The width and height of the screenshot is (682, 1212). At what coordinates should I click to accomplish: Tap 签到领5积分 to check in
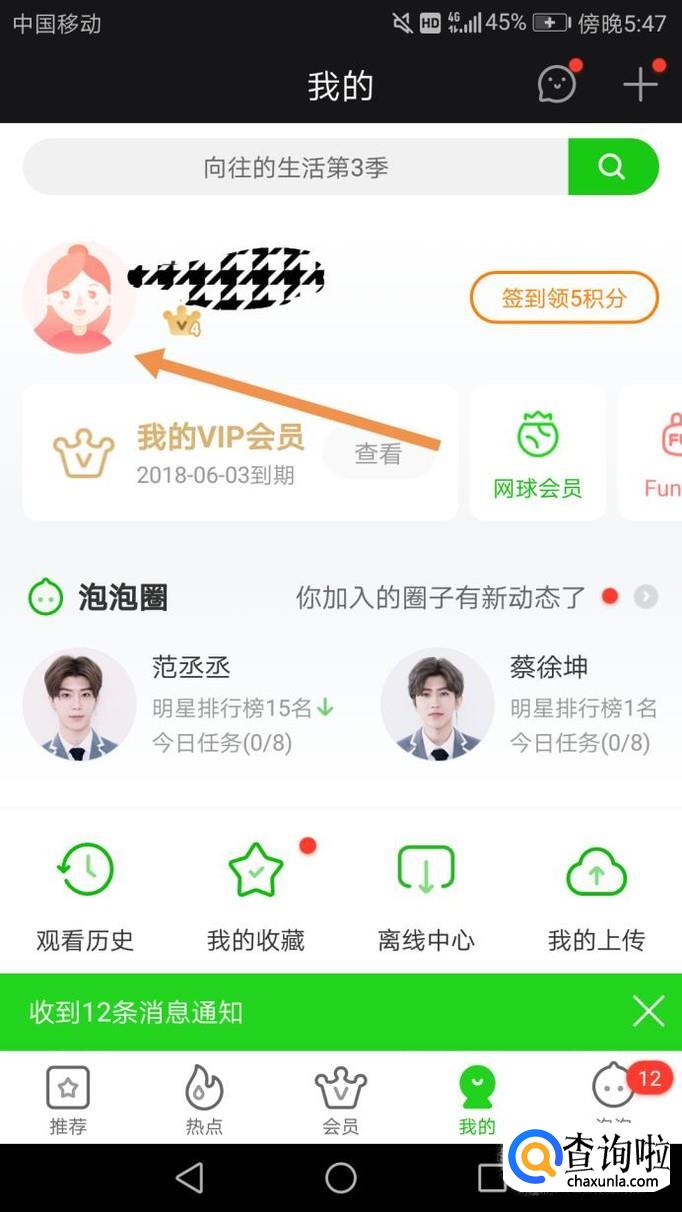click(x=564, y=297)
